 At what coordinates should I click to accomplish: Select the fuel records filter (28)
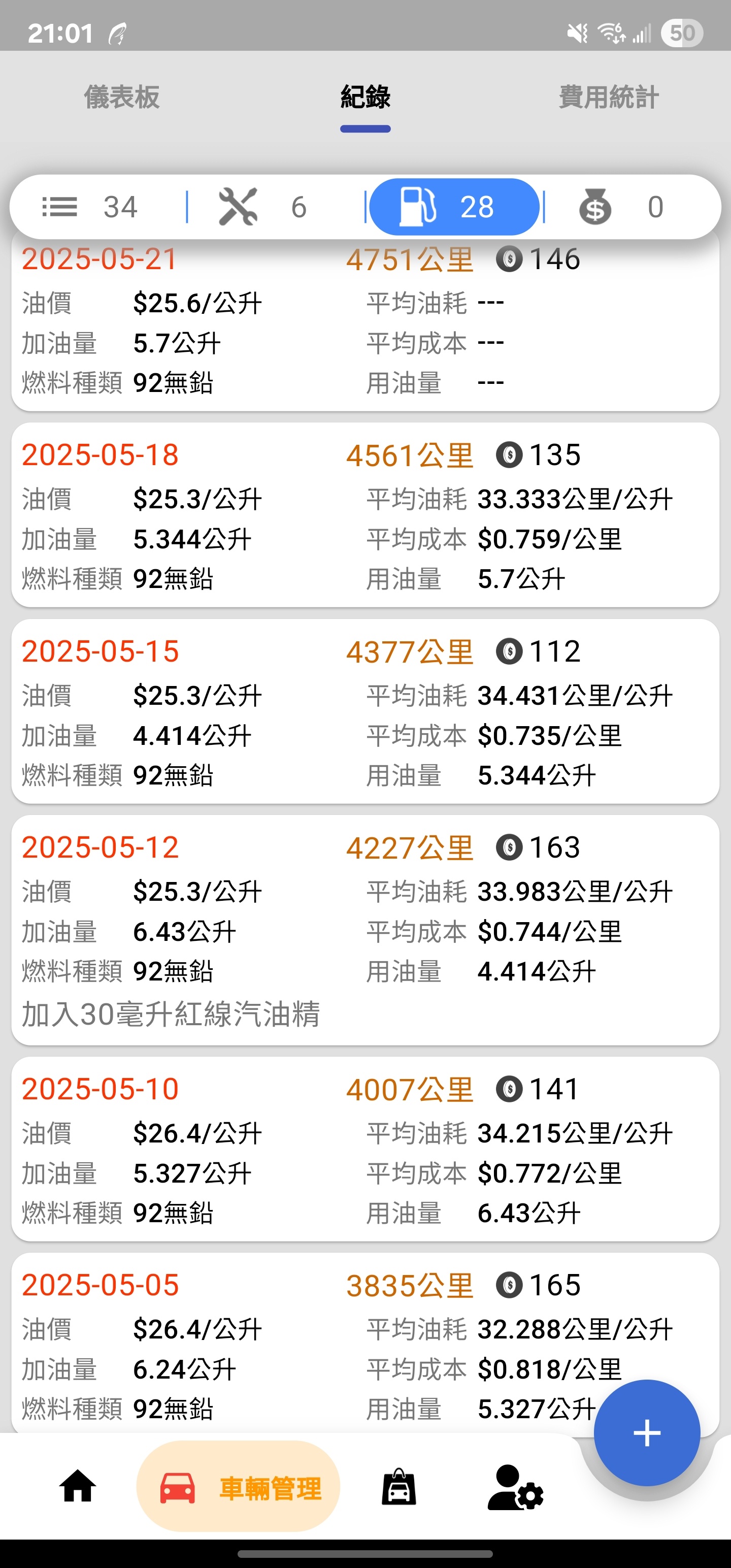coord(454,207)
